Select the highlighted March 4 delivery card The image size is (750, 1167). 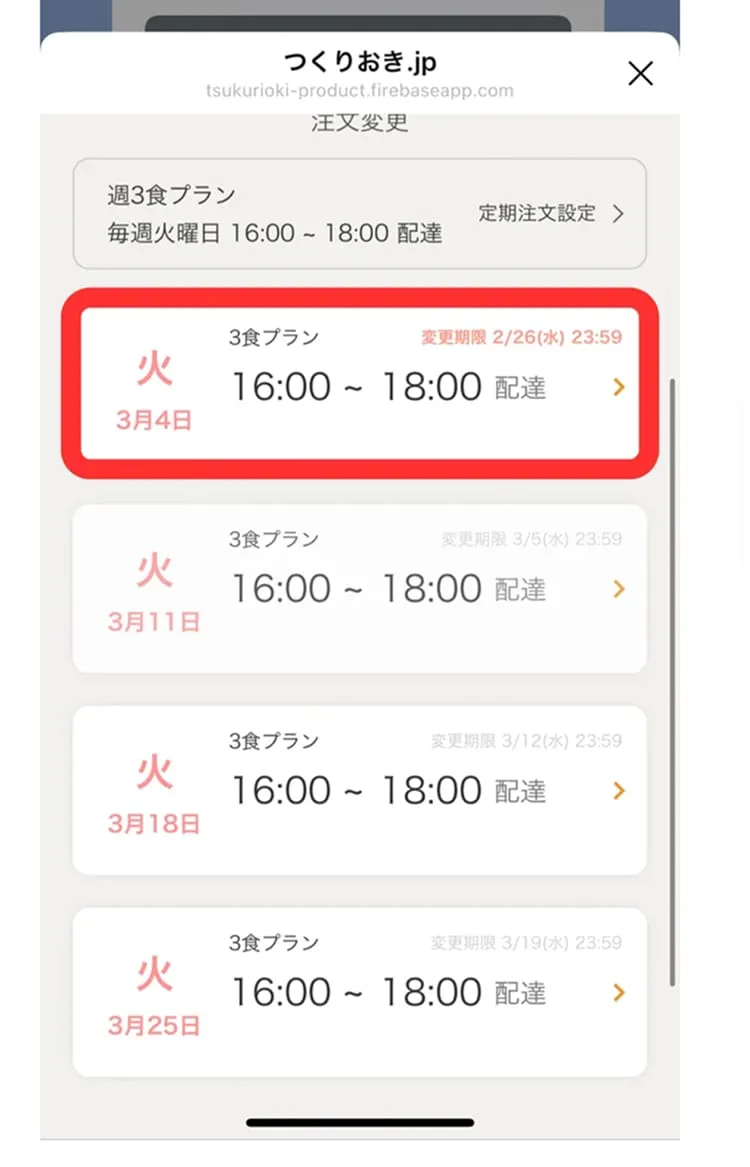[360, 387]
